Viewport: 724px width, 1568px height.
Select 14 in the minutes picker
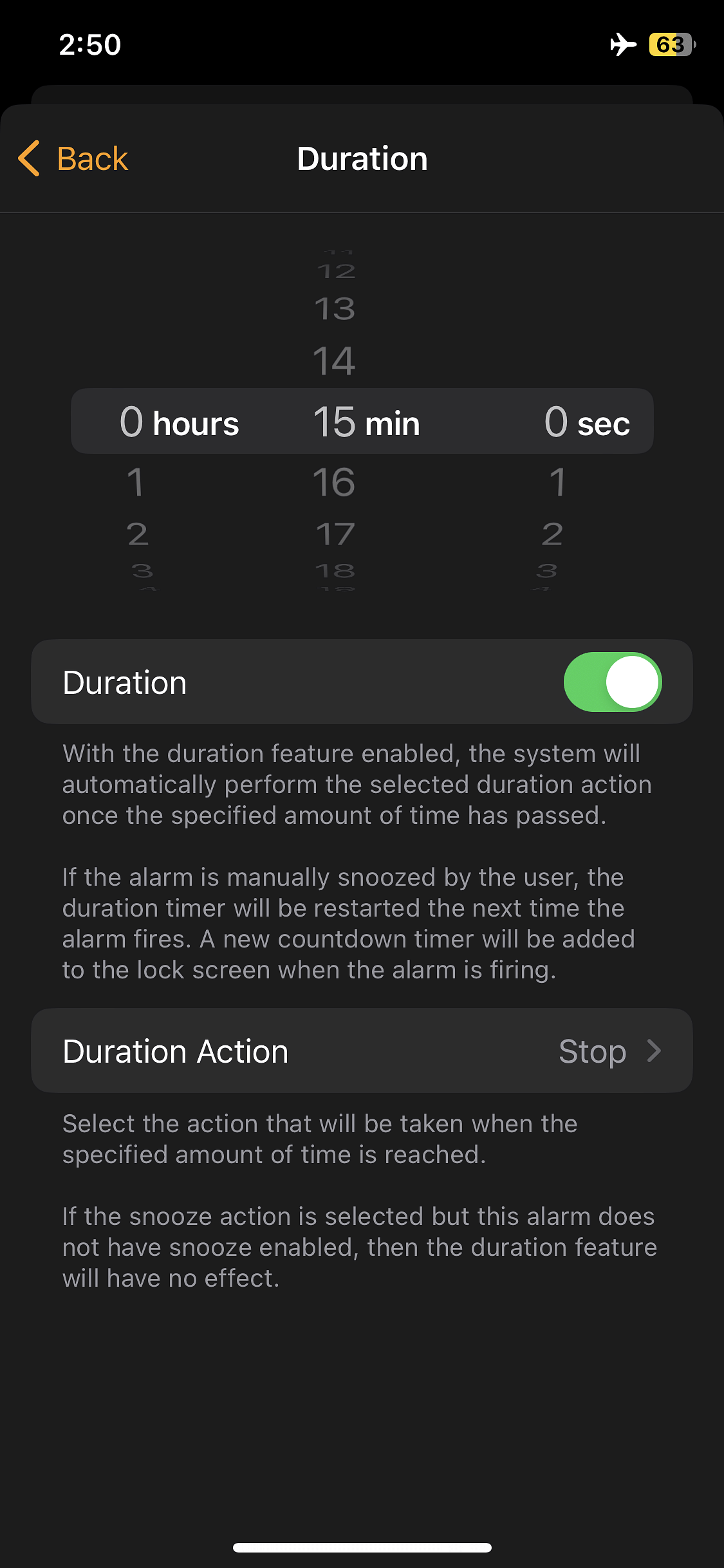pos(334,361)
